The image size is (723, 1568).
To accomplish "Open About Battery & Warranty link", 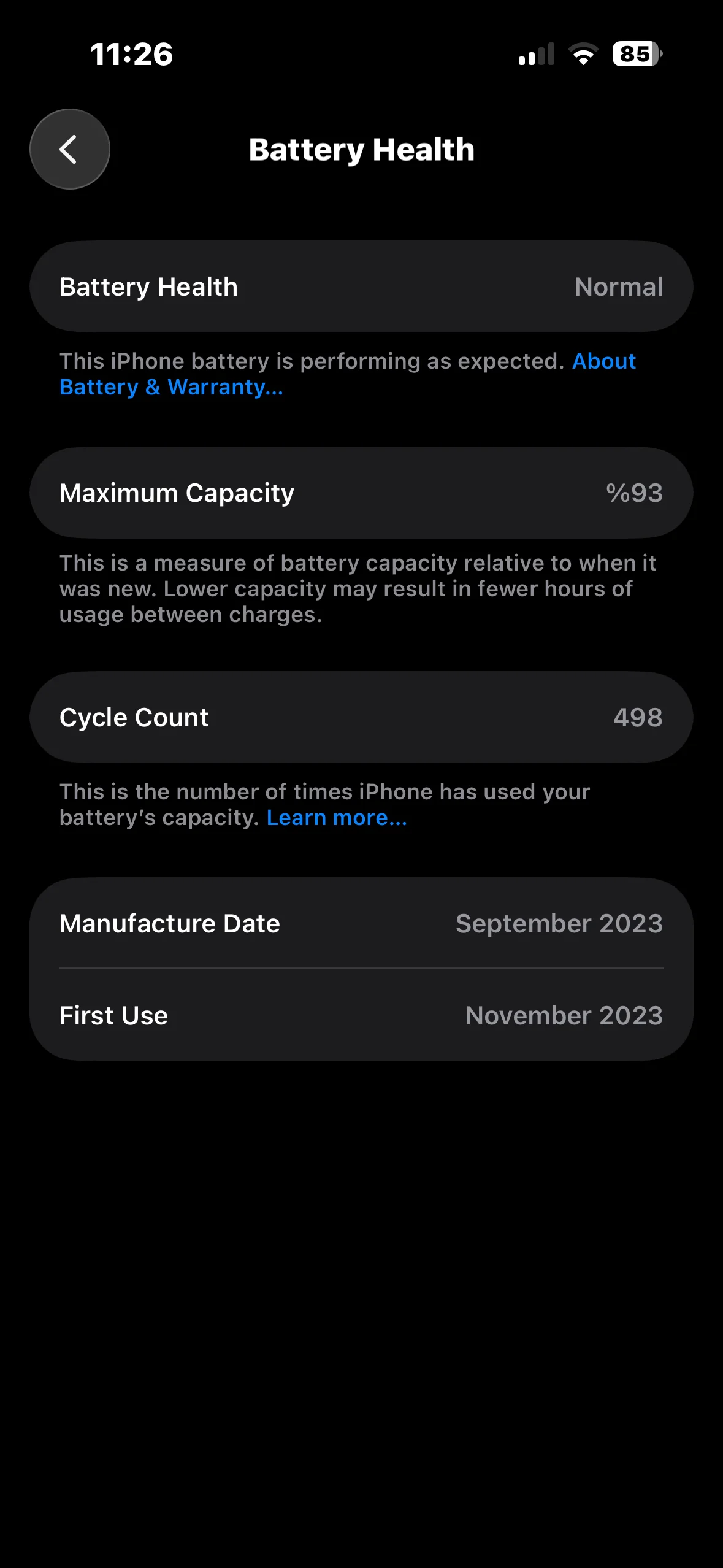I will point(171,387).
